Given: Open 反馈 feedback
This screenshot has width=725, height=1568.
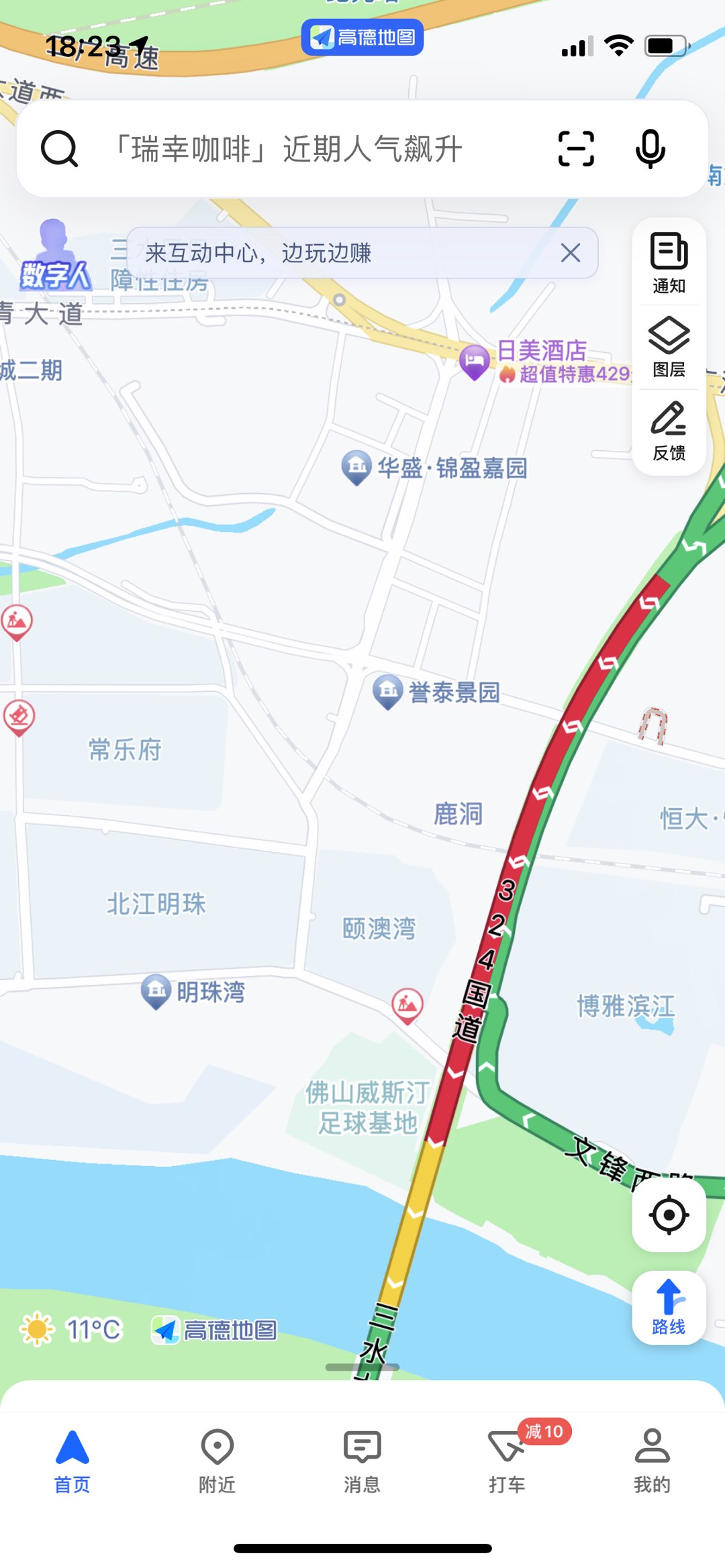Looking at the screenshot, I should coord(669,431).
